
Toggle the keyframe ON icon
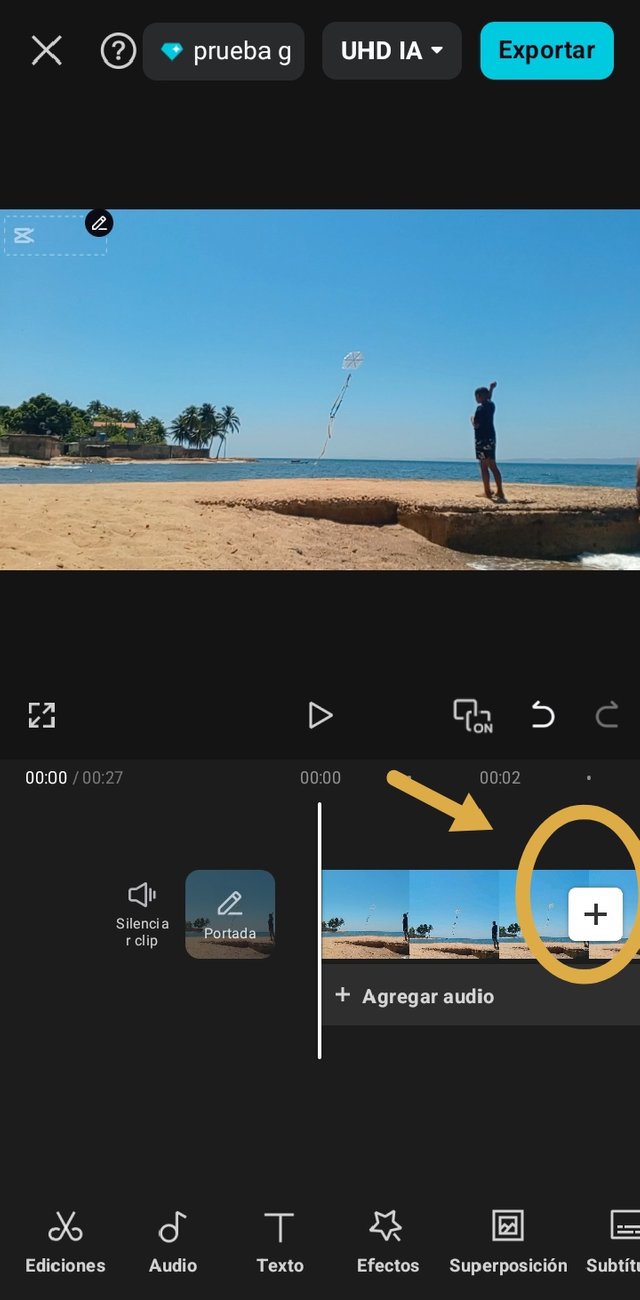click(472, 716)
